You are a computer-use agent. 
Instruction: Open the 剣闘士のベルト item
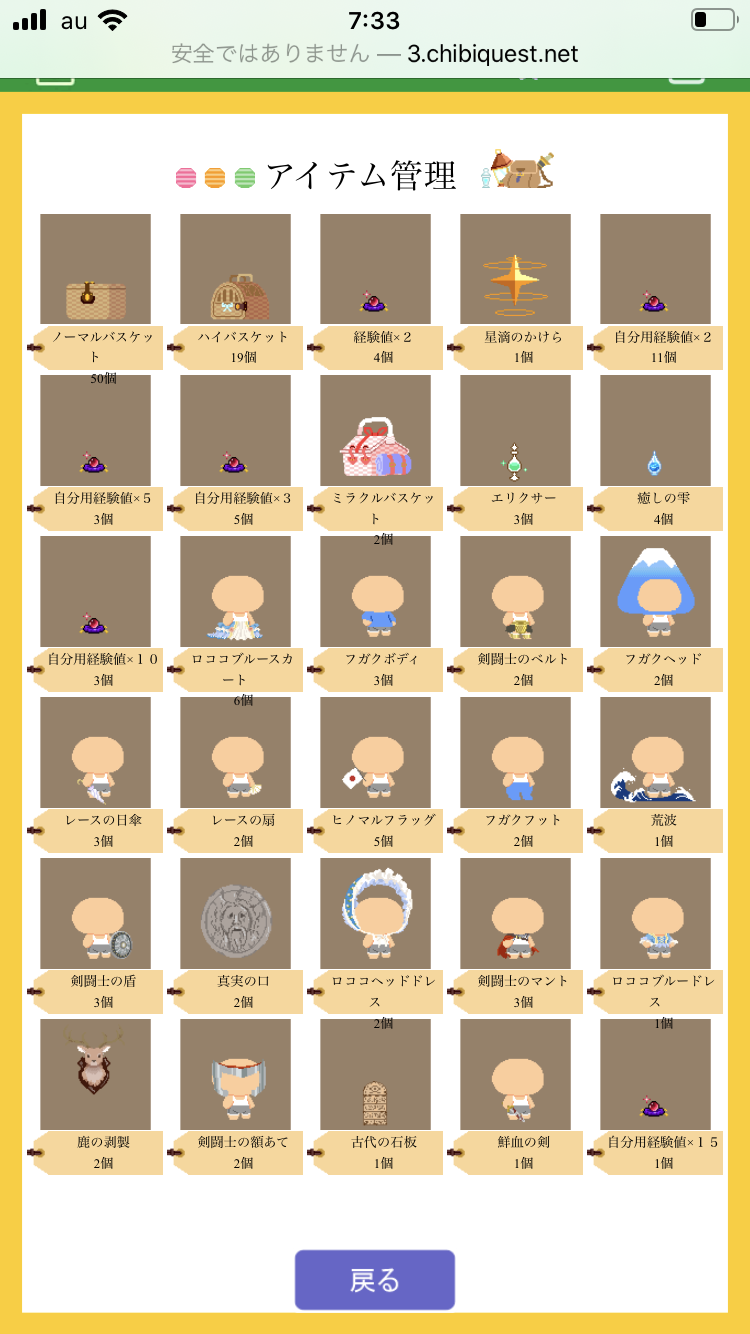pos(515,591)
